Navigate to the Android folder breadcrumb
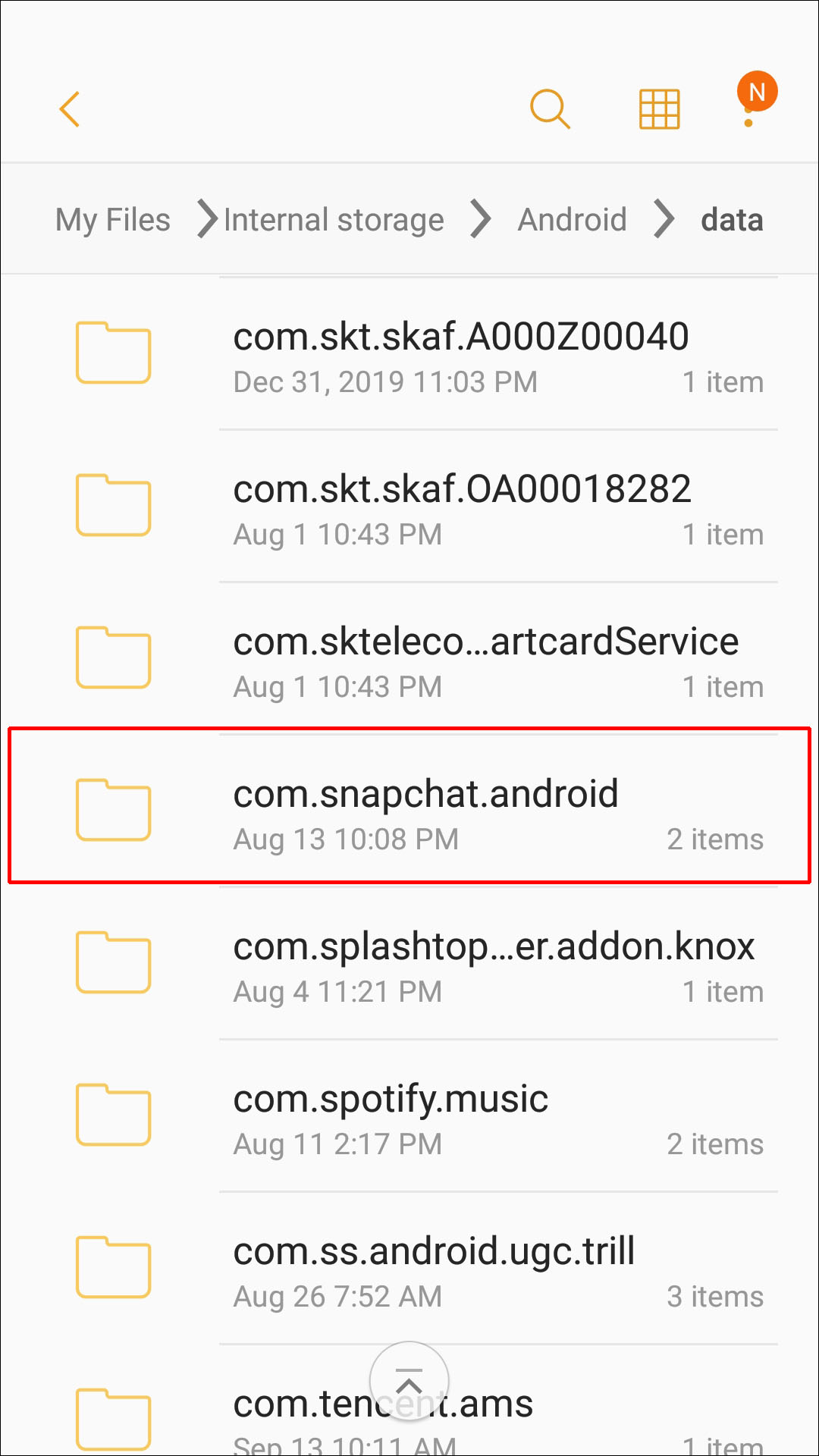The width and height of the screenshot is (819, 1456). [572, 220]
